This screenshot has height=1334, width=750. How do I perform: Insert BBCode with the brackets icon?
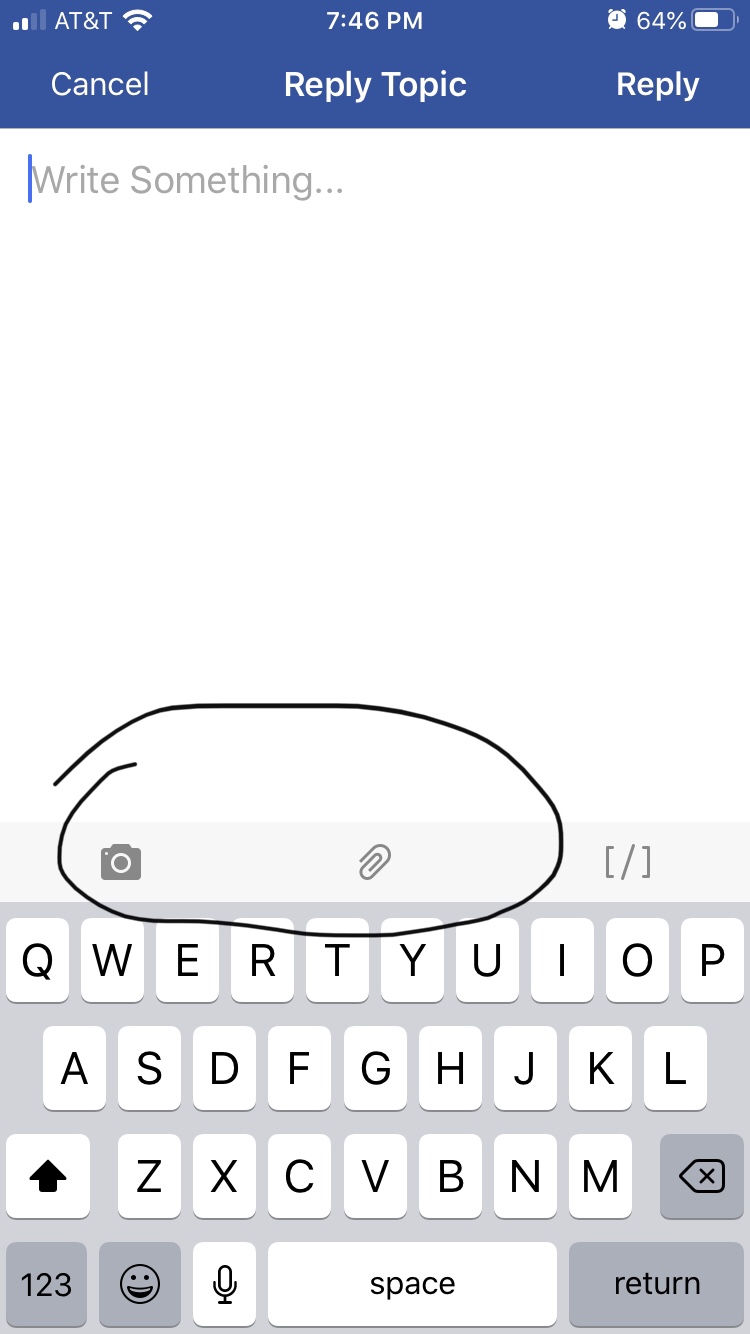628,861
